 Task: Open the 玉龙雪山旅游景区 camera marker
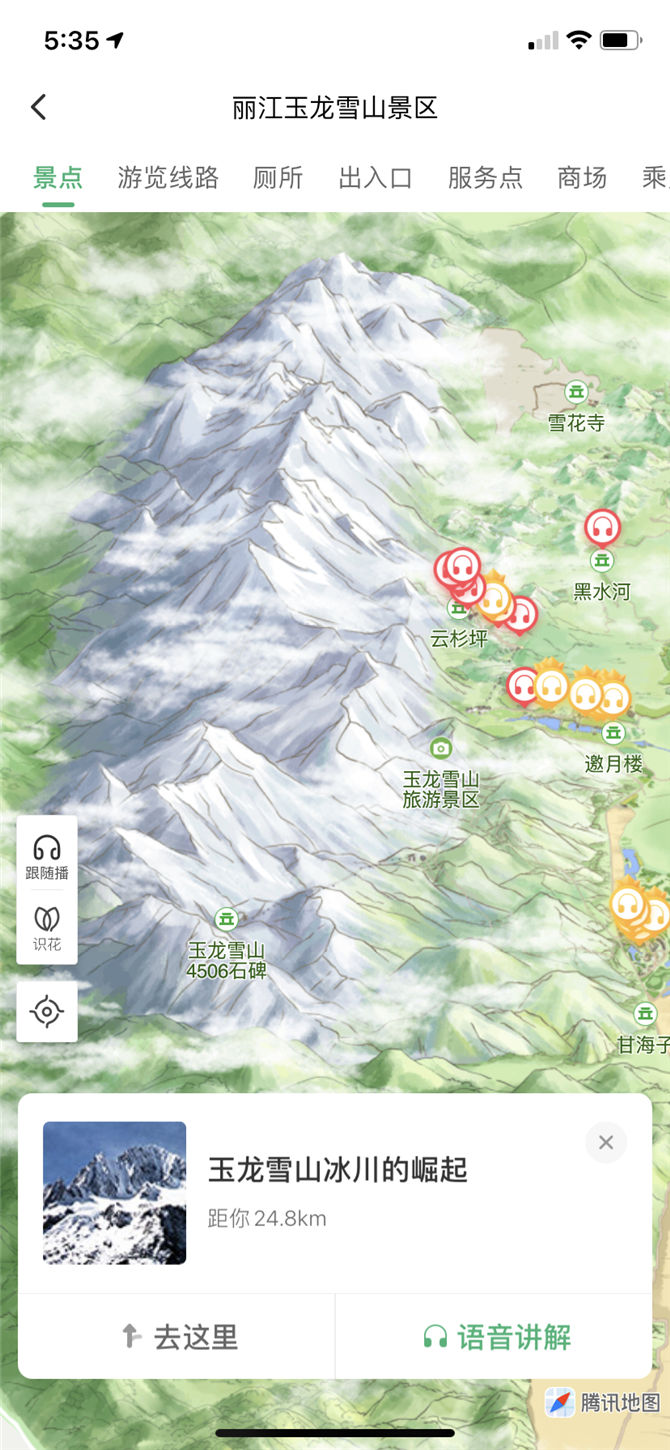441,747
